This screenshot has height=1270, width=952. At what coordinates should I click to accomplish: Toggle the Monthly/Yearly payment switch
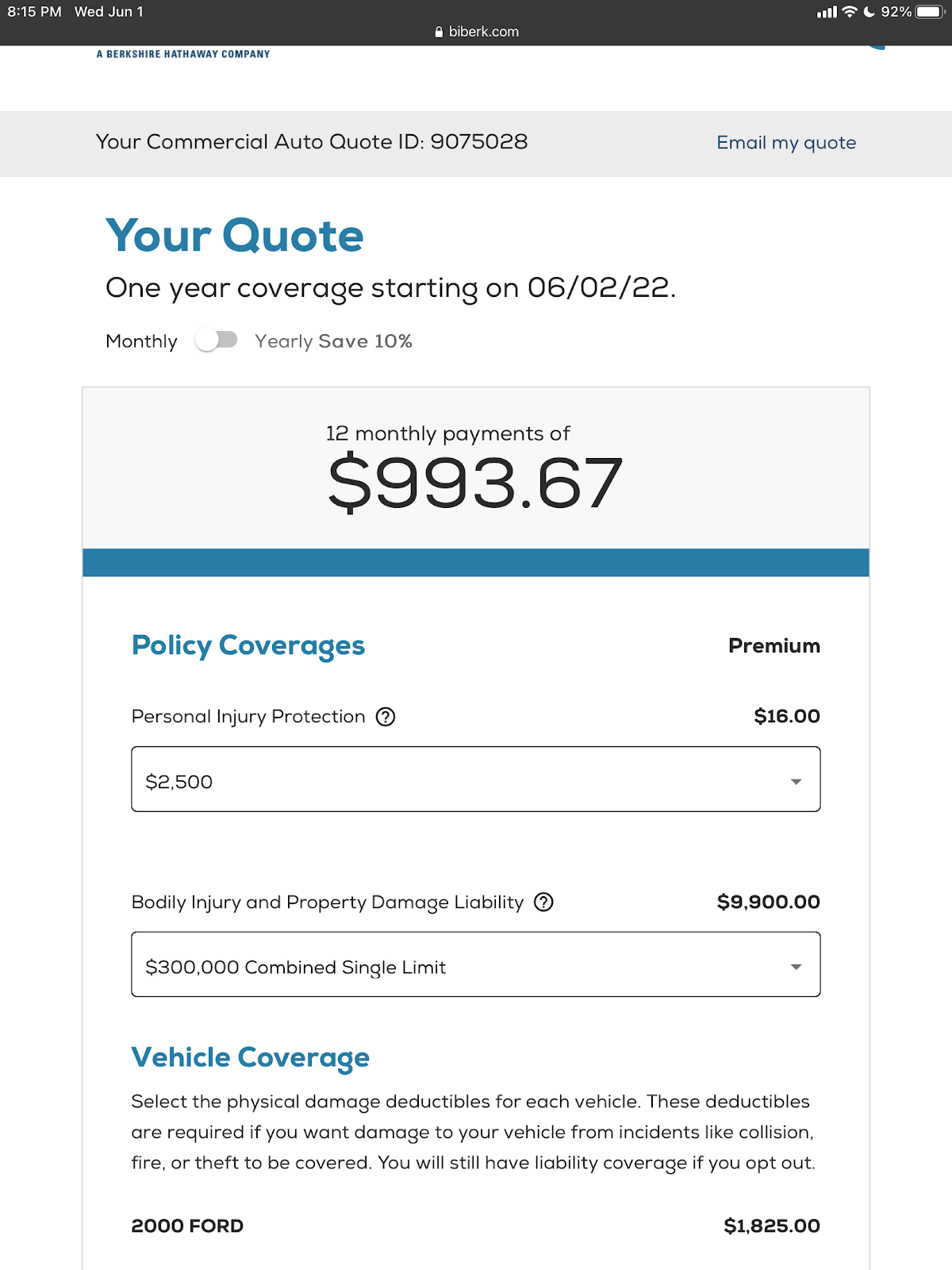217,341
